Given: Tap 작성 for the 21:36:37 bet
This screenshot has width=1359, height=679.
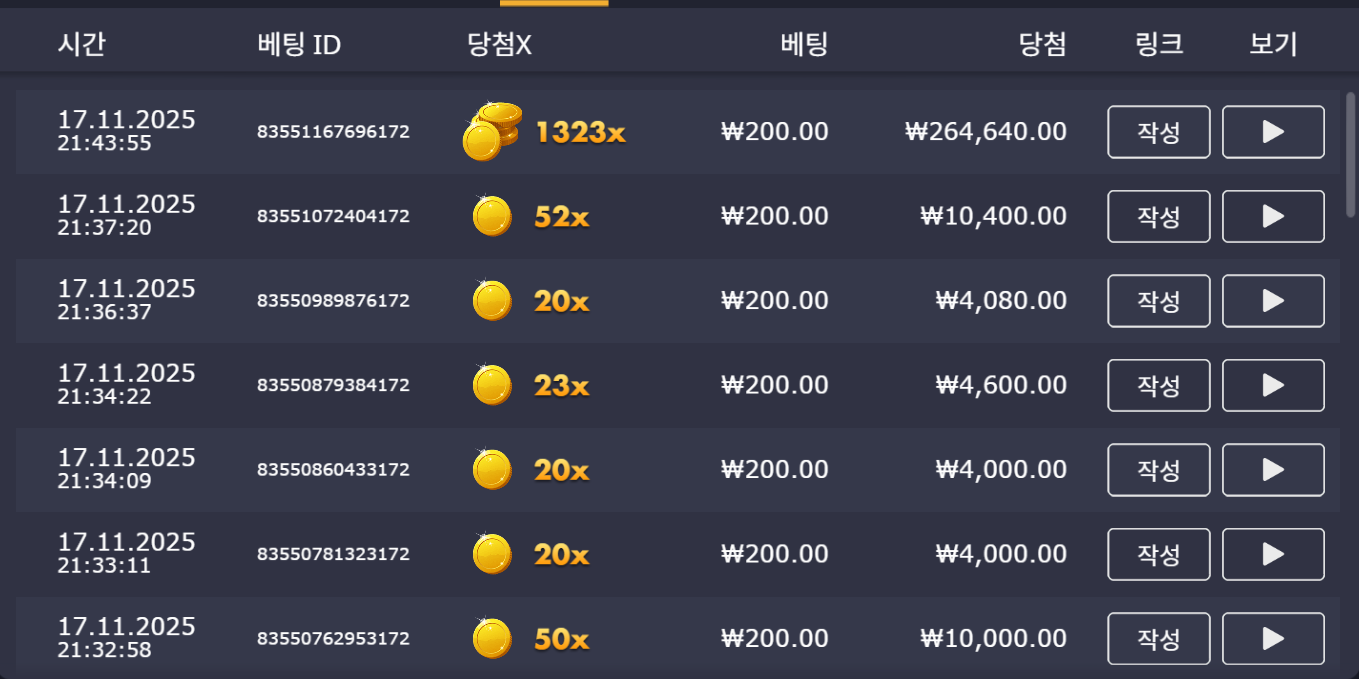Looking at the screenshot, I should pyautogui.click(x=1158, y=301).
